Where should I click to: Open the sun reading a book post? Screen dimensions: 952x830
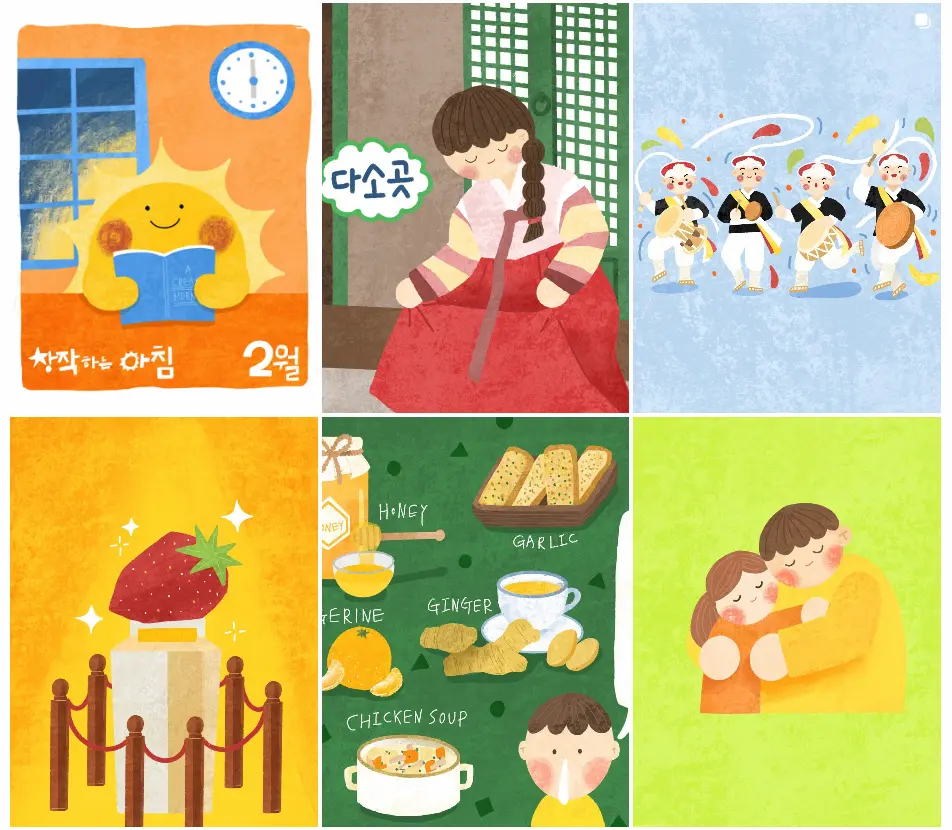(x=165, y=207)
